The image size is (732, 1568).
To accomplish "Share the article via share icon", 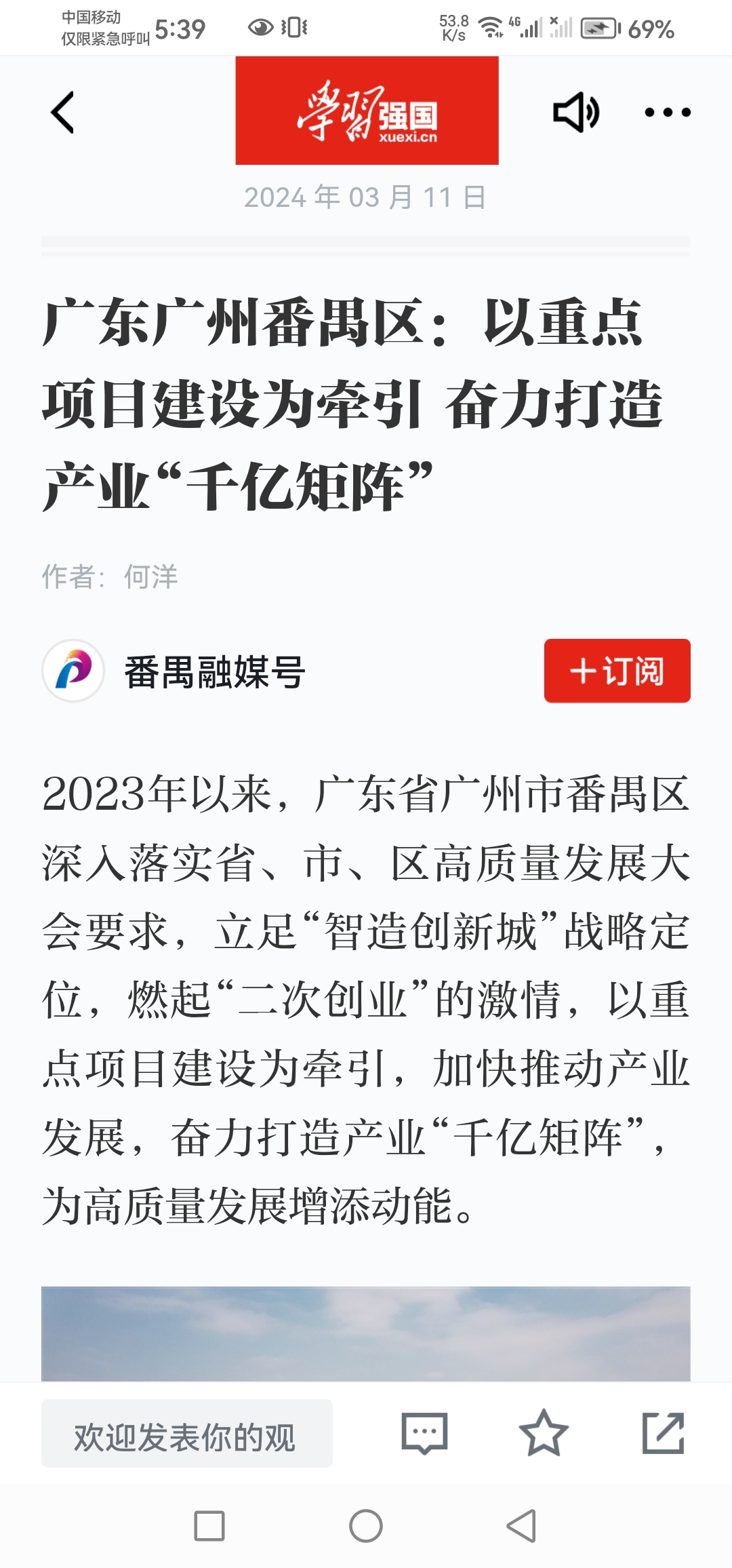I will [x=663, y=1433].
